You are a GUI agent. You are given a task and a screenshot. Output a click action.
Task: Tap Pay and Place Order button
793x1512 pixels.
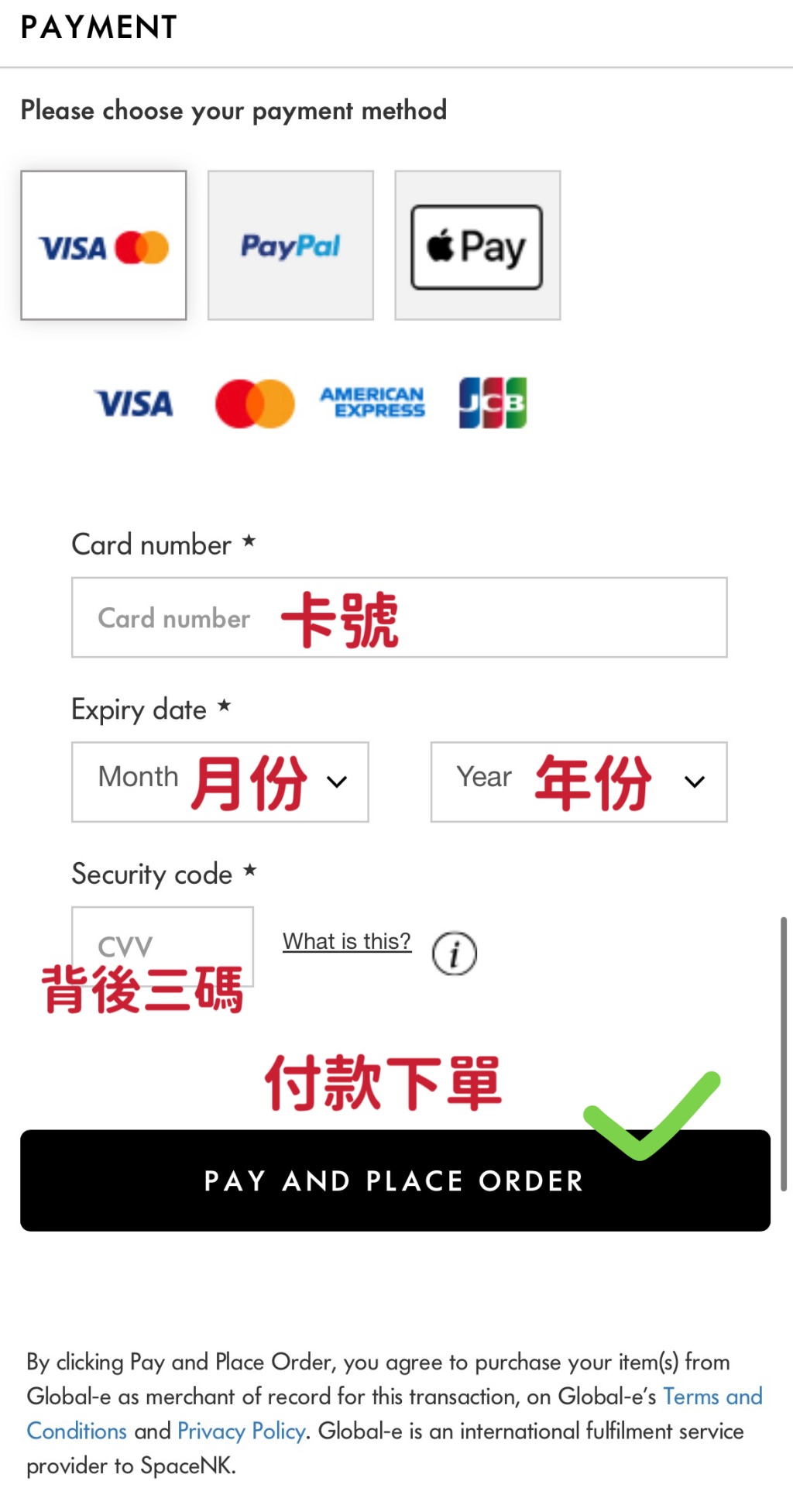pyautogui.click(x=395, y=1180)
